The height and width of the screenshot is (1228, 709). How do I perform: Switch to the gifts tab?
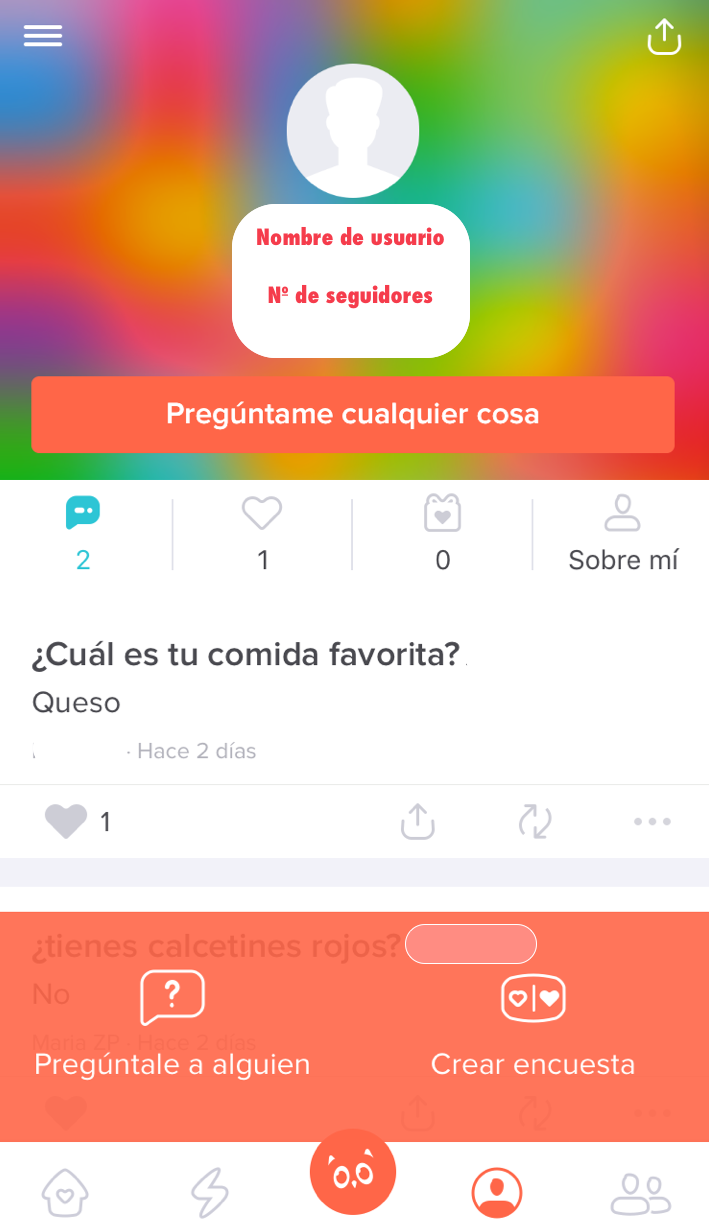[x=442, y=533]
